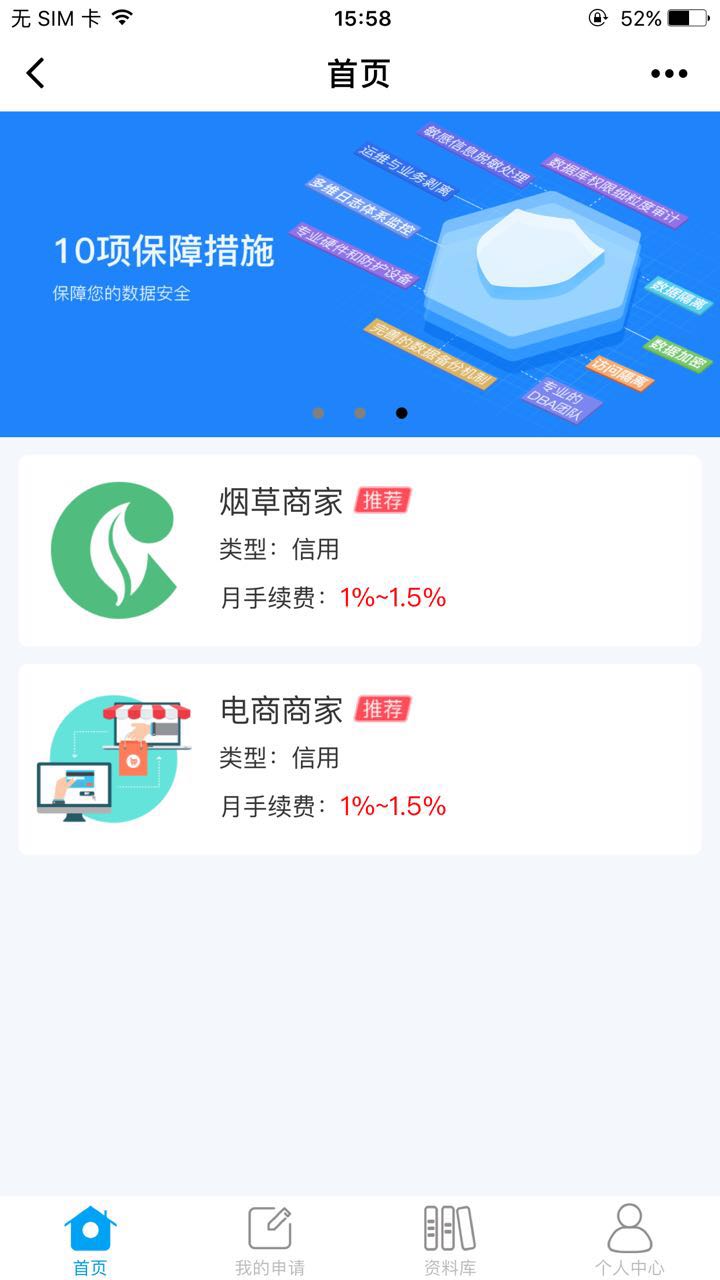Select the 首页 tab
The width and height of the screenshot is (720, 1280).
tap(90, 1239)
